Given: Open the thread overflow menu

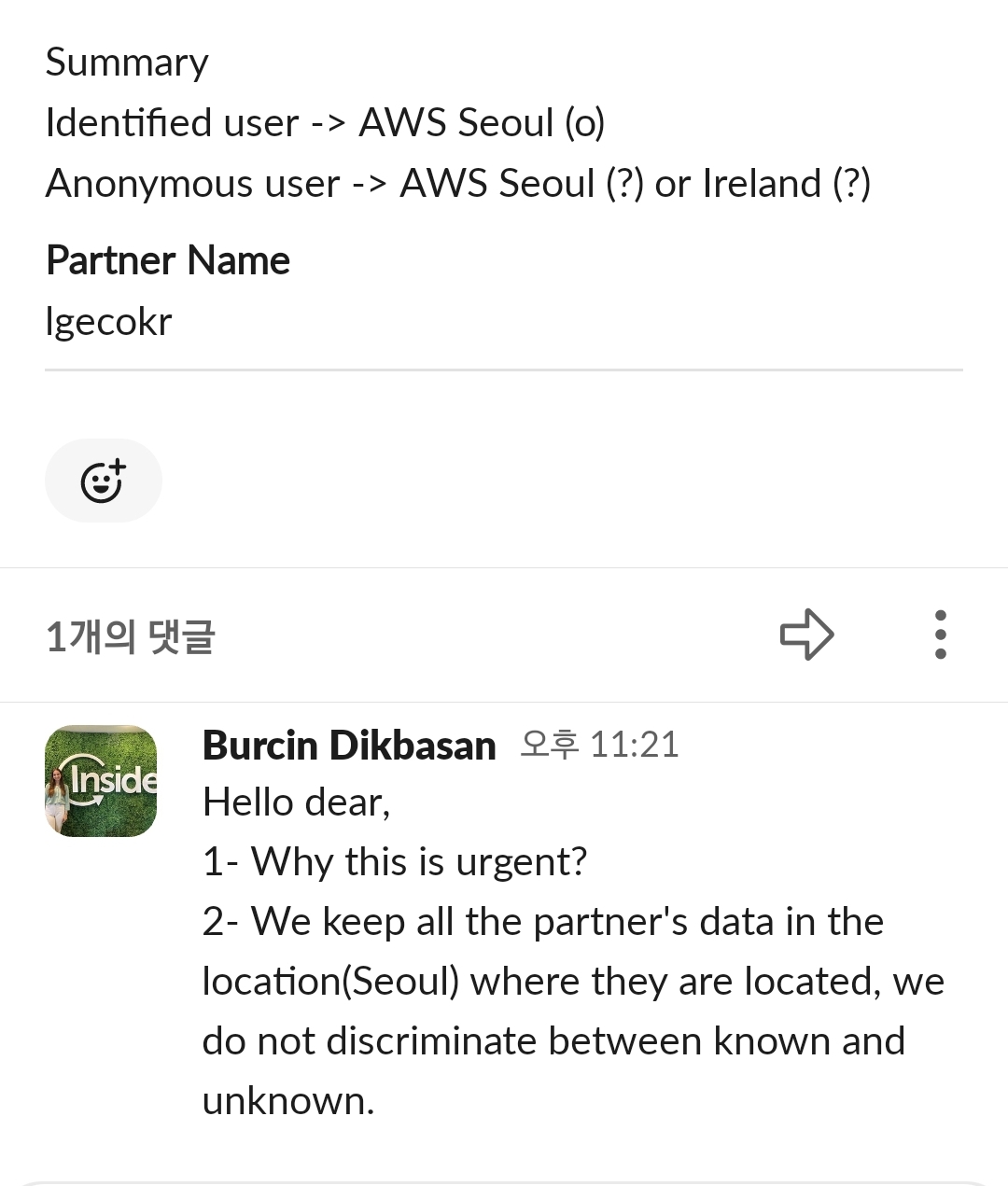Looking at the screenshot, I should (x=940, y=635).
